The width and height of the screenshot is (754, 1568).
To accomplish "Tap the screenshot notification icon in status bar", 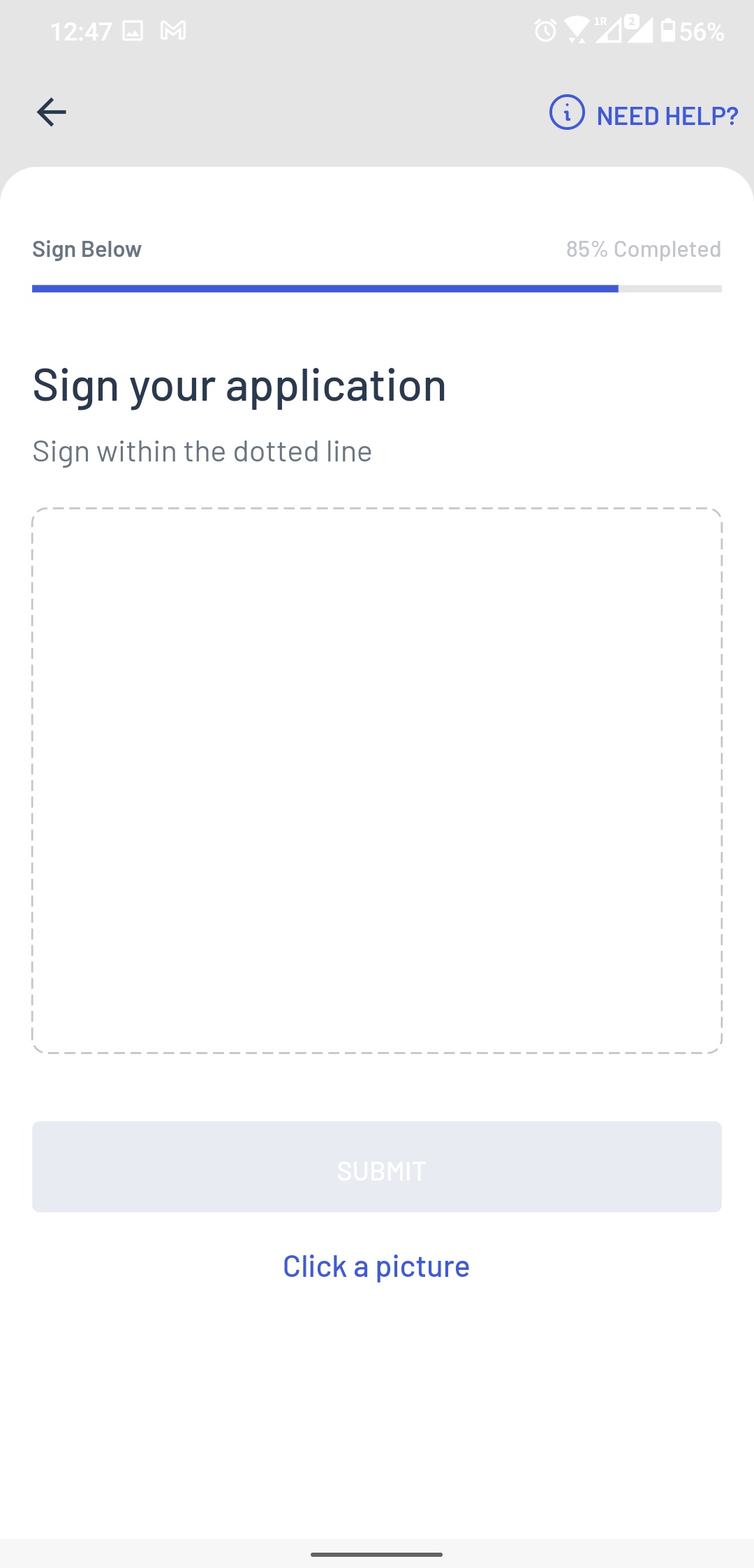I will [134, 30].
